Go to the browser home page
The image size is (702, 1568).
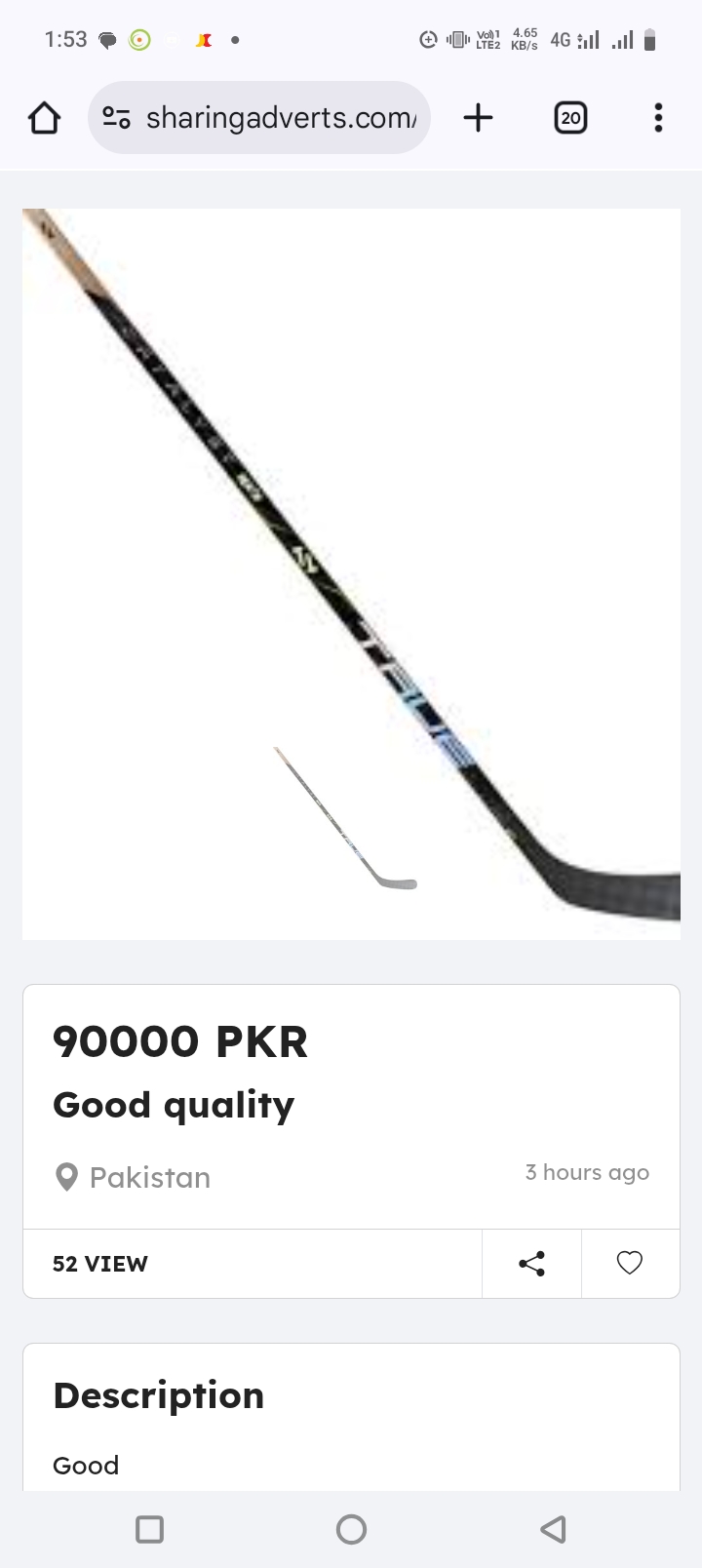click(x=44, y=118)
